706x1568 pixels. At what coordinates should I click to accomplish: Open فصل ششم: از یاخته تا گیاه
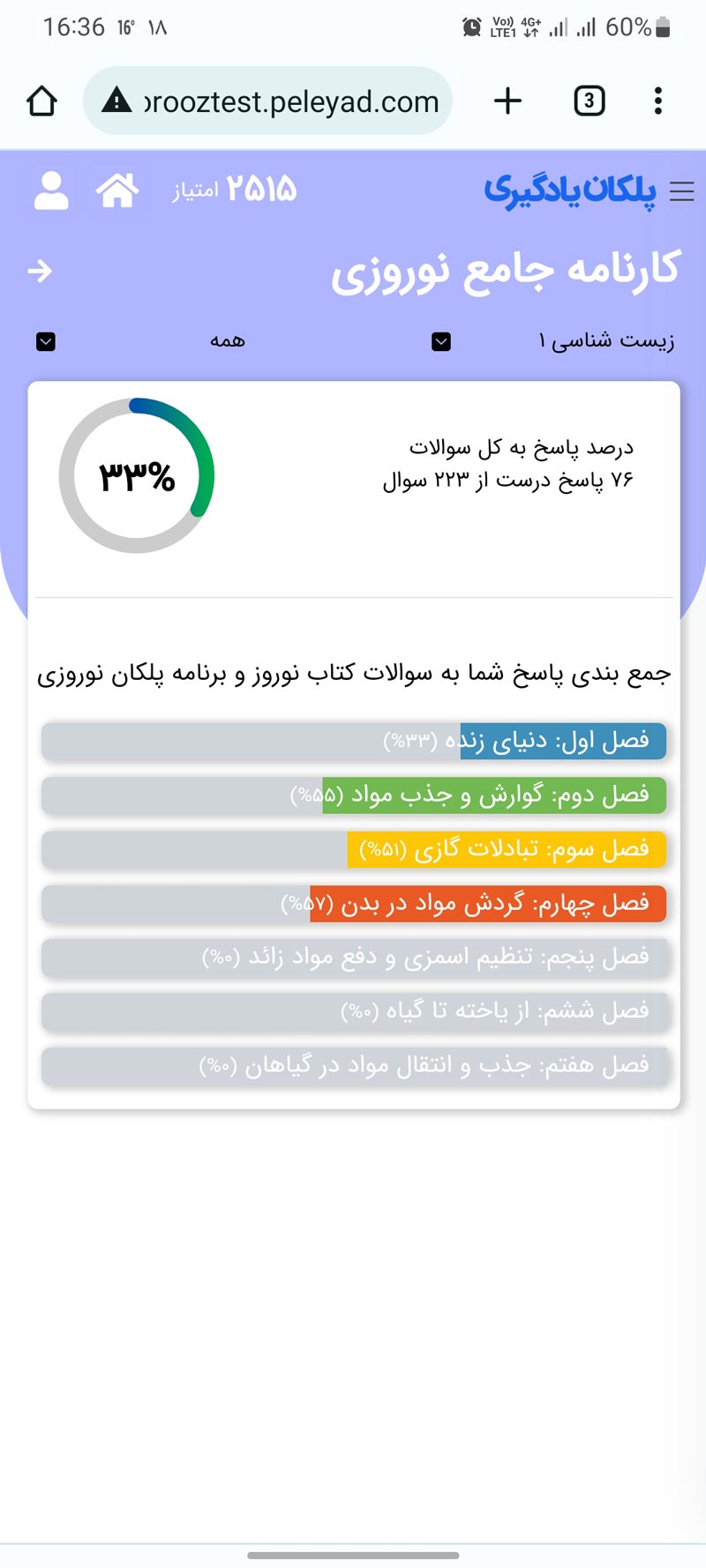tap(353, 1012)
